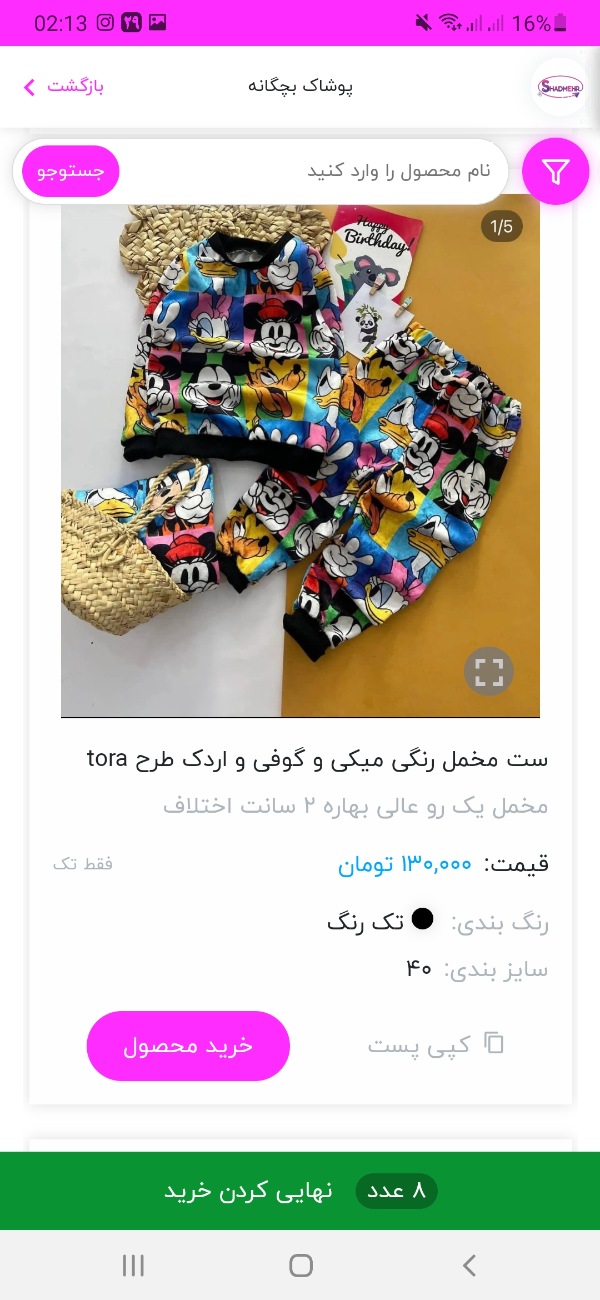Open the filter funnel button
The image size is (600, 1300).
point(556,172)
